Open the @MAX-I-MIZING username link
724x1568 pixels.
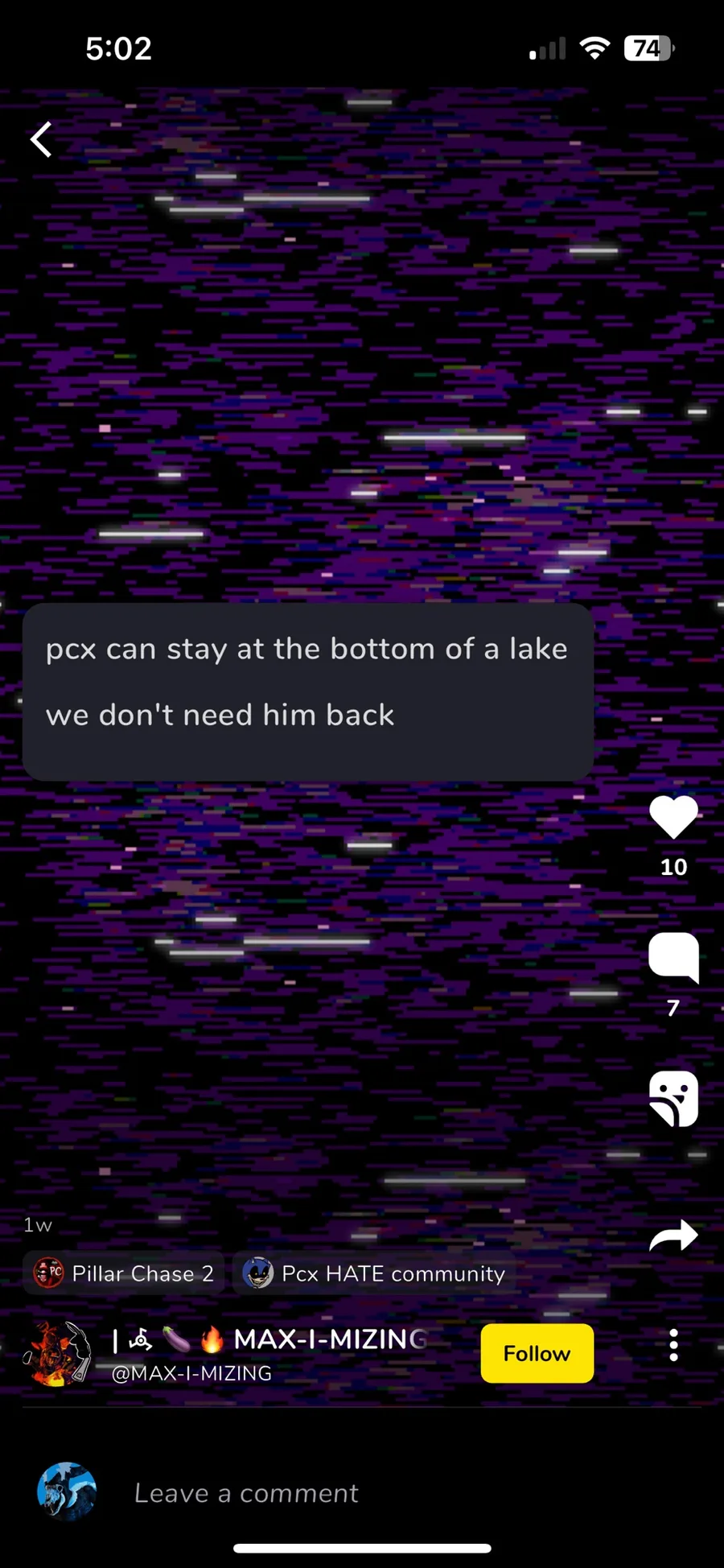pyautogui.click(x=191, y=1373)
